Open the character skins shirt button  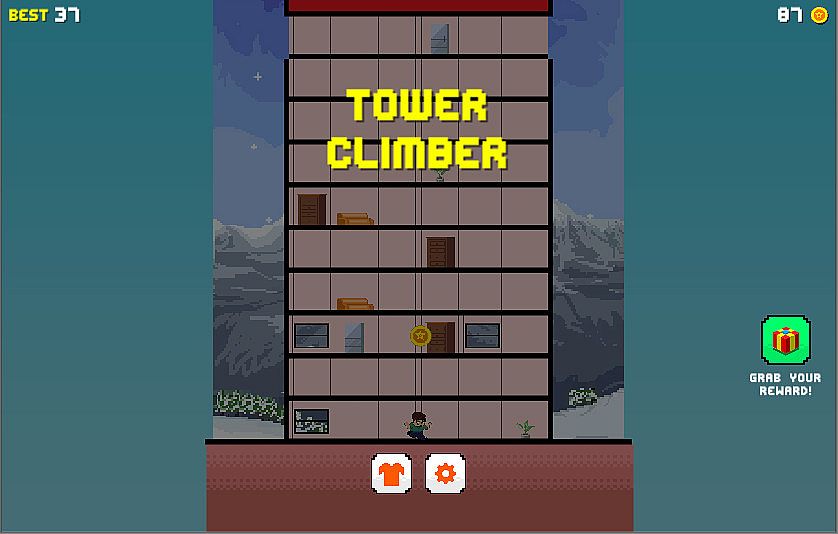coord(391,473)
